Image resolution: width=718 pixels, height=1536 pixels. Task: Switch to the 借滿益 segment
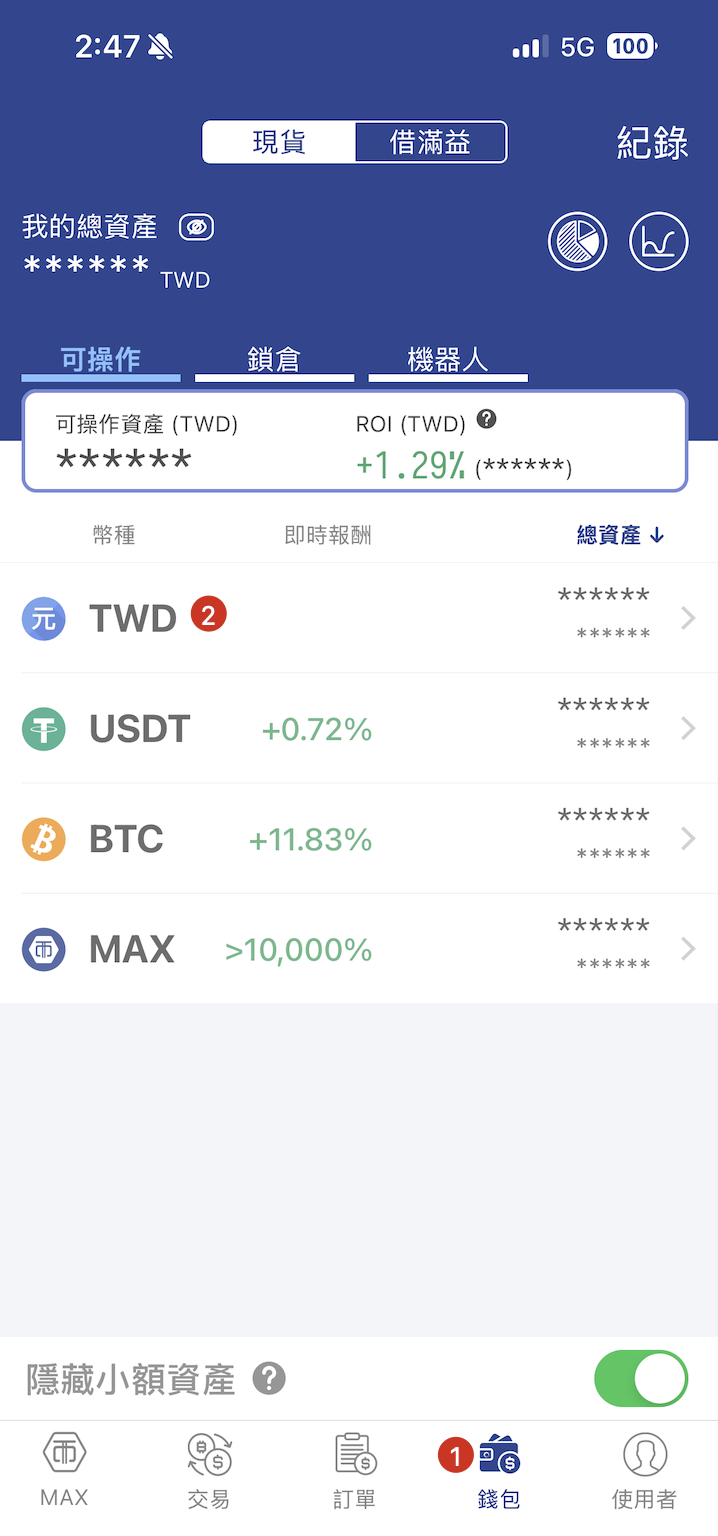[430, 142]
